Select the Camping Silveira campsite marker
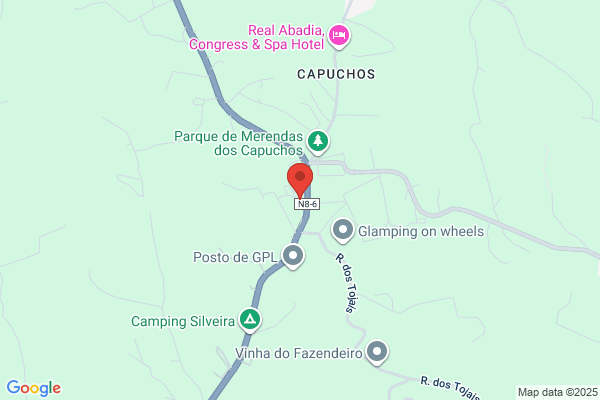The height and width of the screenshot is (400, 600). (250, 321)
